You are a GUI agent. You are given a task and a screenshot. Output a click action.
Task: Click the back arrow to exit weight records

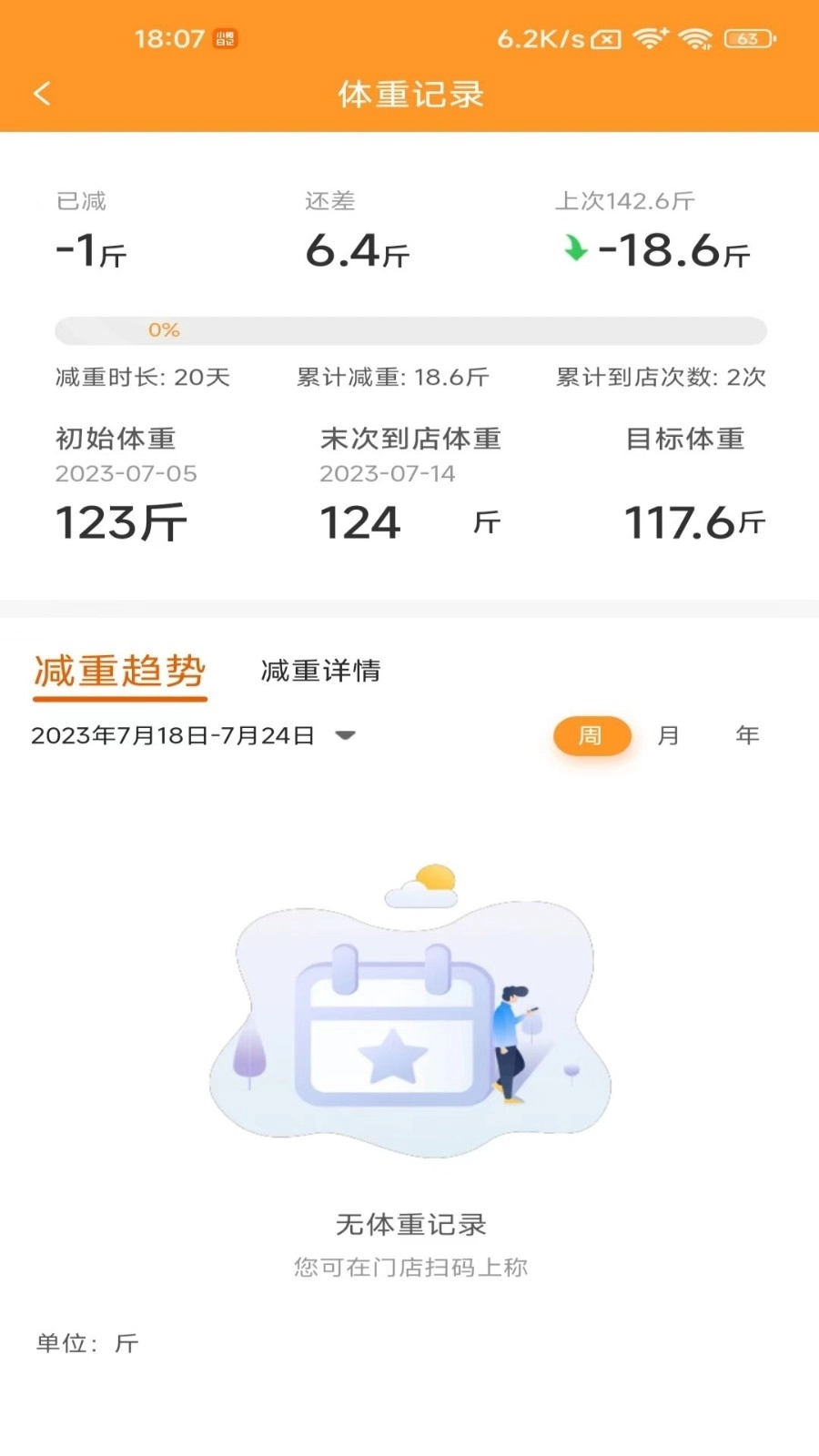tap(40, 93)
